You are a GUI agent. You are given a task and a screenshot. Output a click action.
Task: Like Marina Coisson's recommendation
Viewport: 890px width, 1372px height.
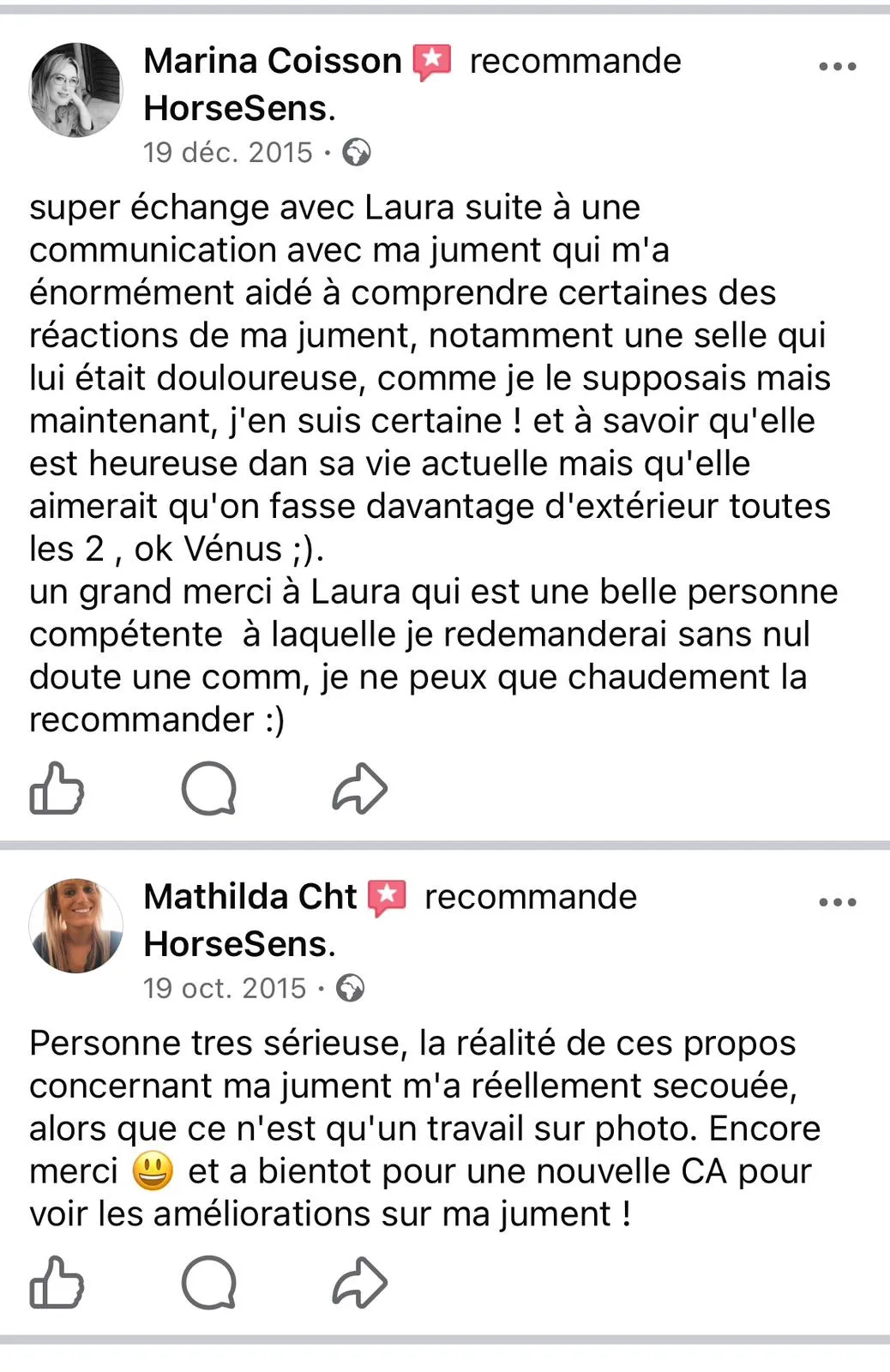pos(57,788)
